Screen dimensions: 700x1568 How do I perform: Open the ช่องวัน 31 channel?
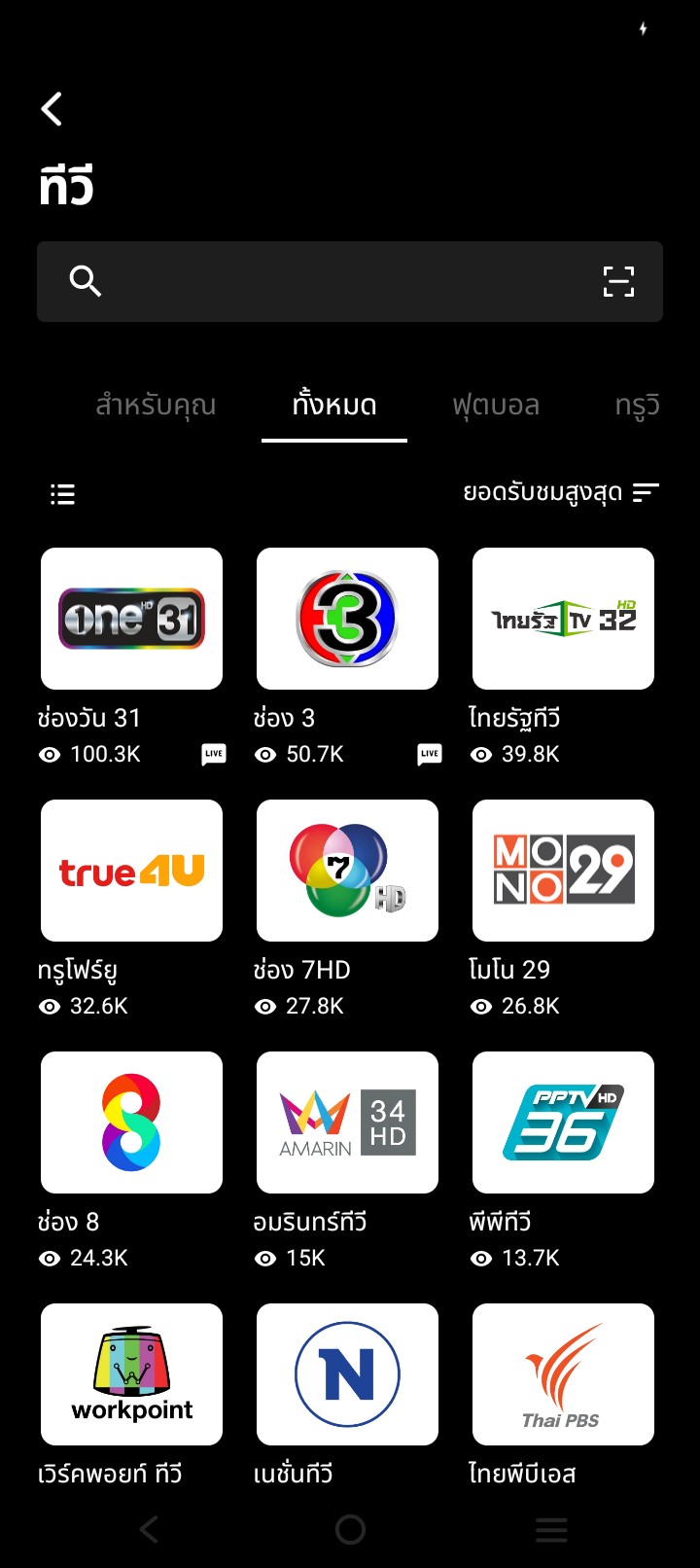pos(131,619)
